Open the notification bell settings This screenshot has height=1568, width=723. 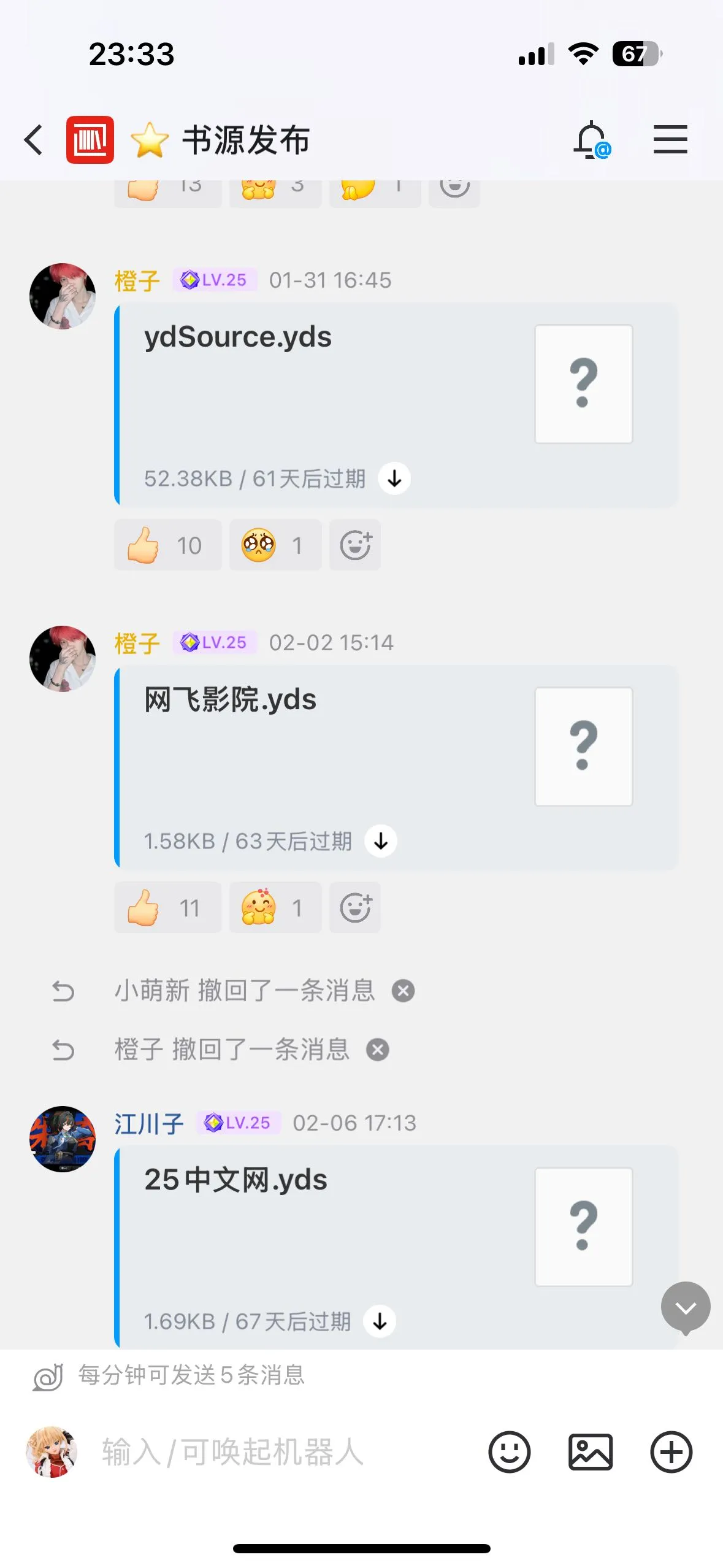pos(591,140)
